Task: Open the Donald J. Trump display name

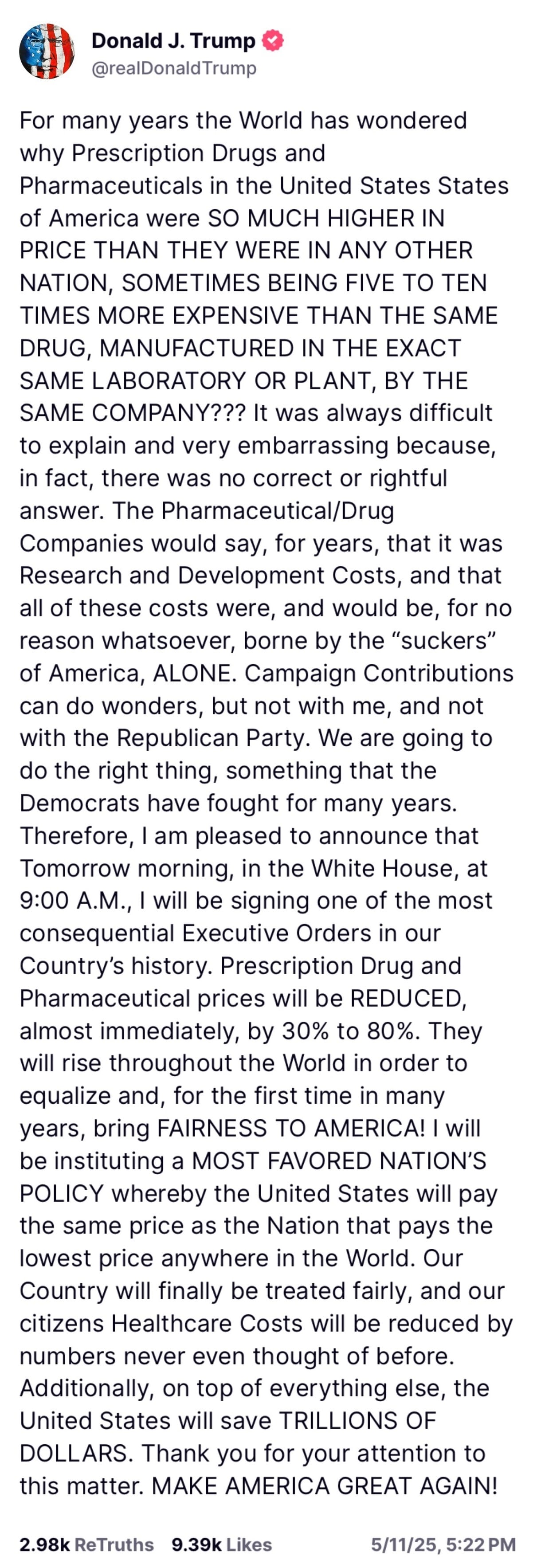Action: (173, 41)
